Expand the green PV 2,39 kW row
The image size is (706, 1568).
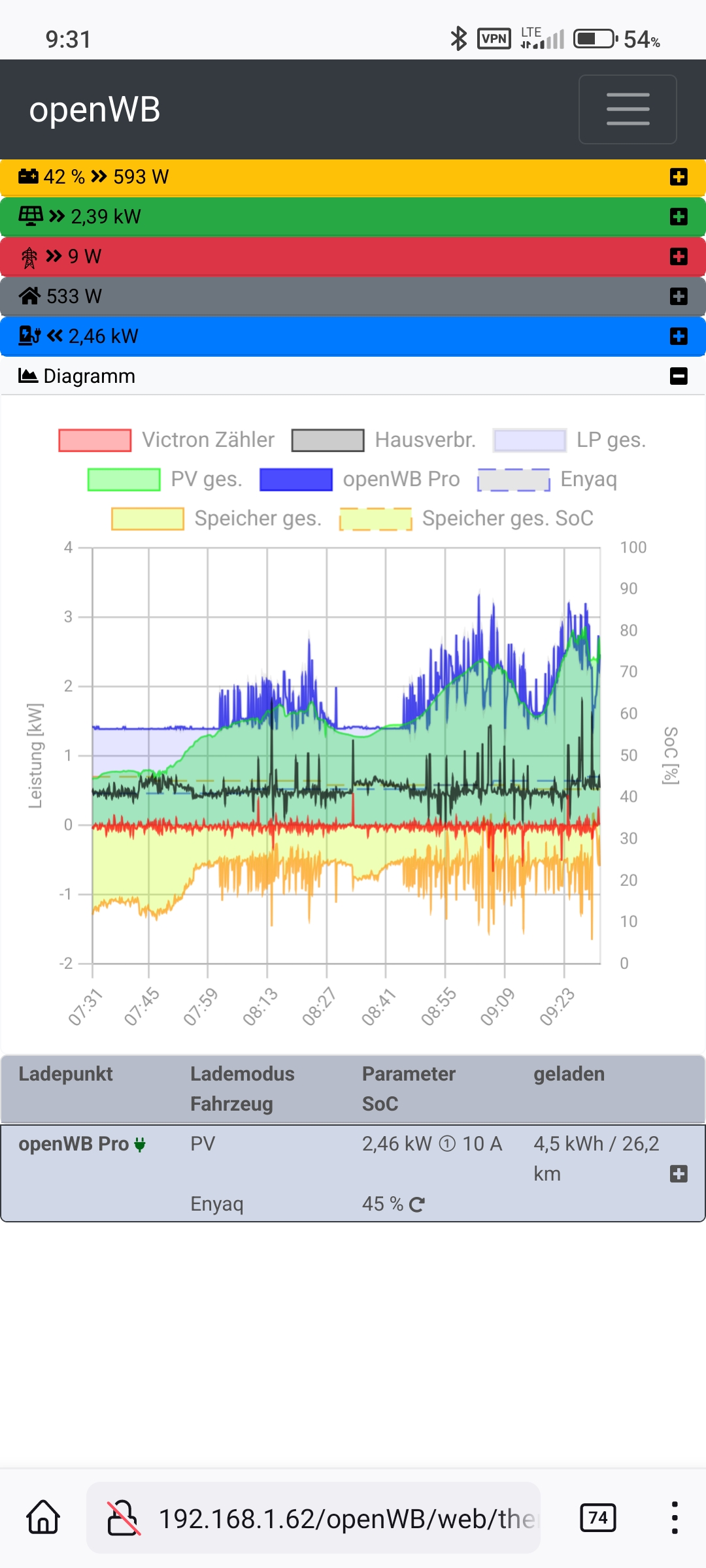tap(679, 217)
